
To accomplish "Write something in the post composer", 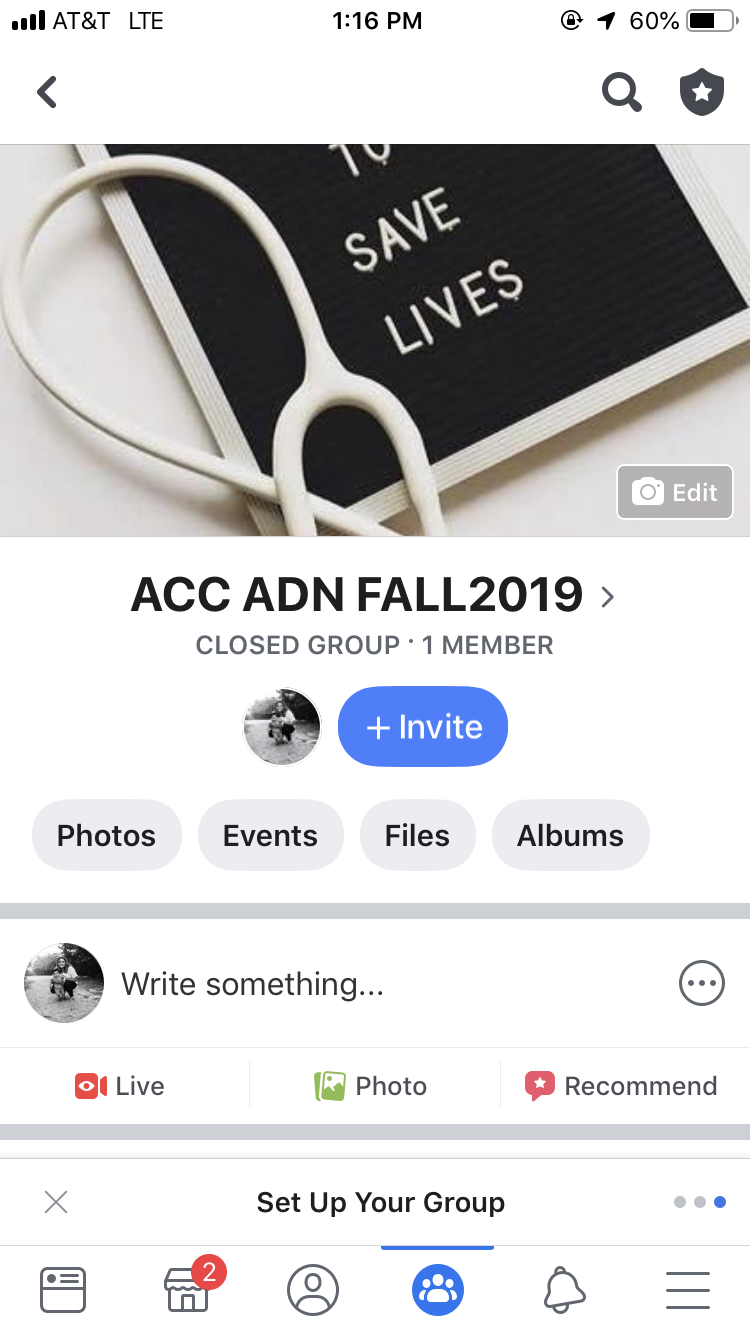I will pyautogui.click(x=253, y=984).
